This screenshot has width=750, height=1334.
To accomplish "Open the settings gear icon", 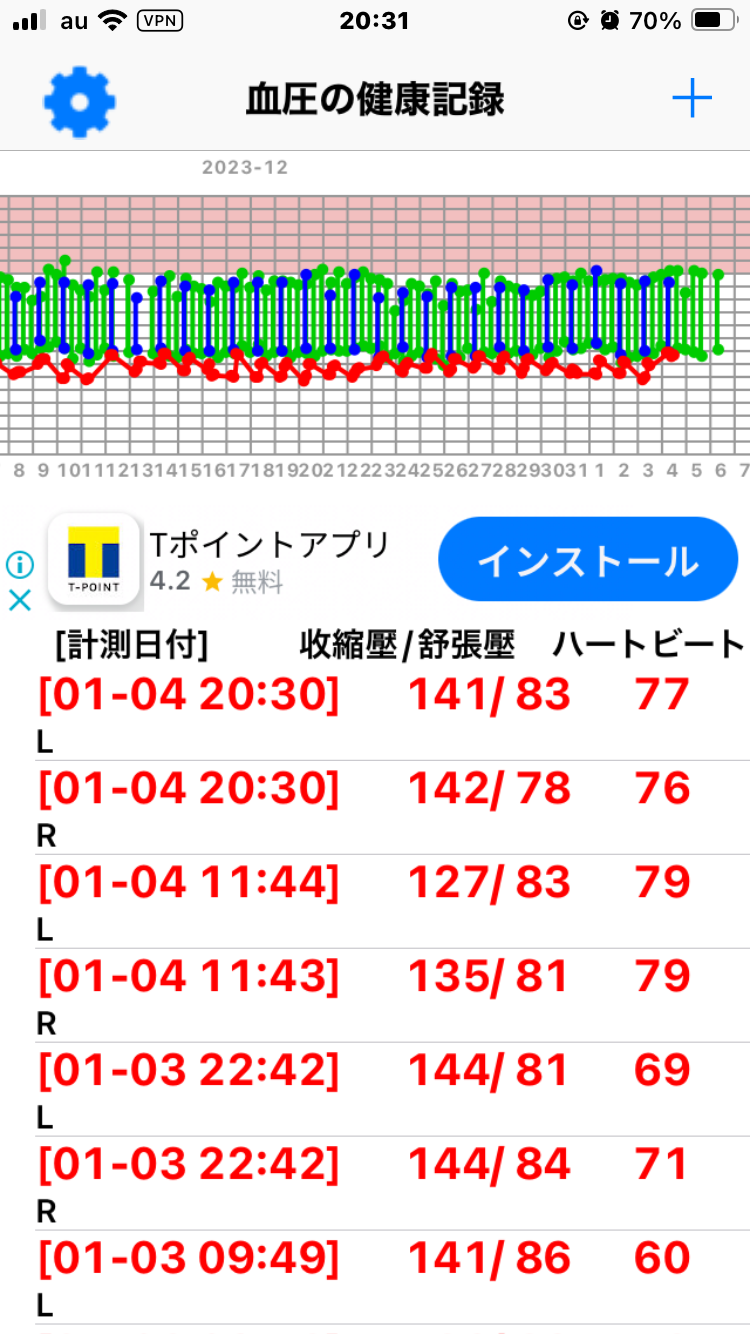I will coord(80,101).
